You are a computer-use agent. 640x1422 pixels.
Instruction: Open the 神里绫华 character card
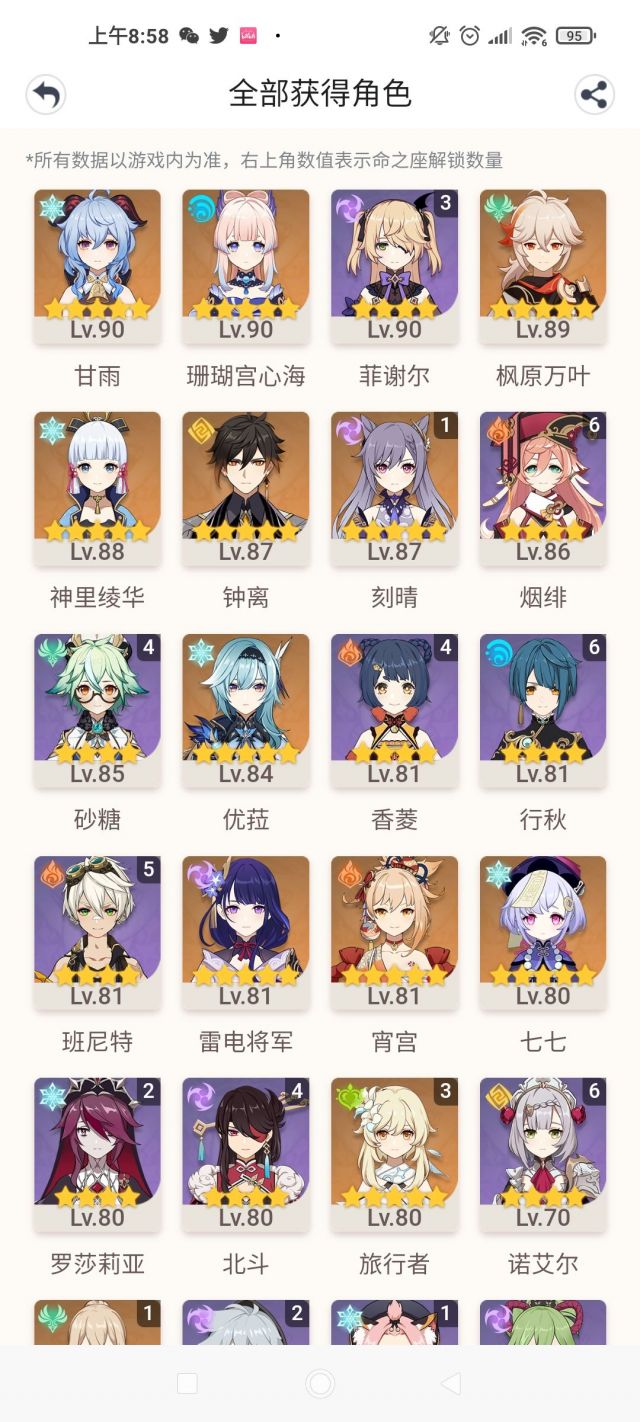[x=97, y=489]
